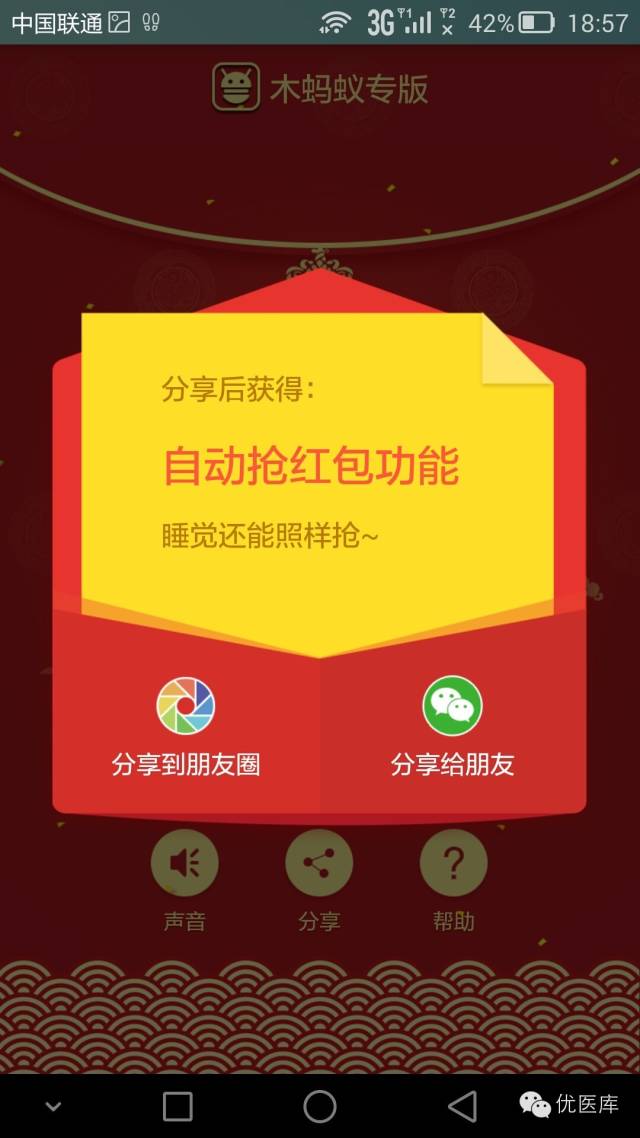Open recent apps square button
Image resolution: width=640 pixels, height=1138 pixels.
178,1105
